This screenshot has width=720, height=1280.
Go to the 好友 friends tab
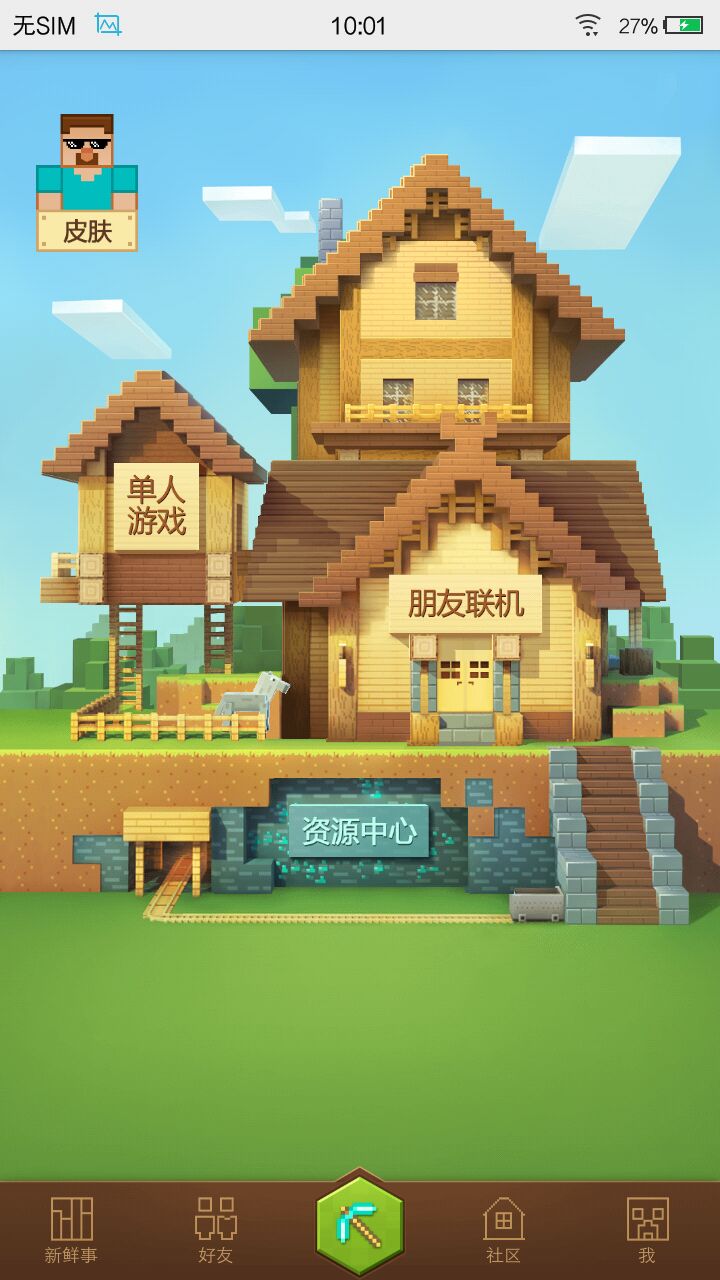coord(215,1230)
